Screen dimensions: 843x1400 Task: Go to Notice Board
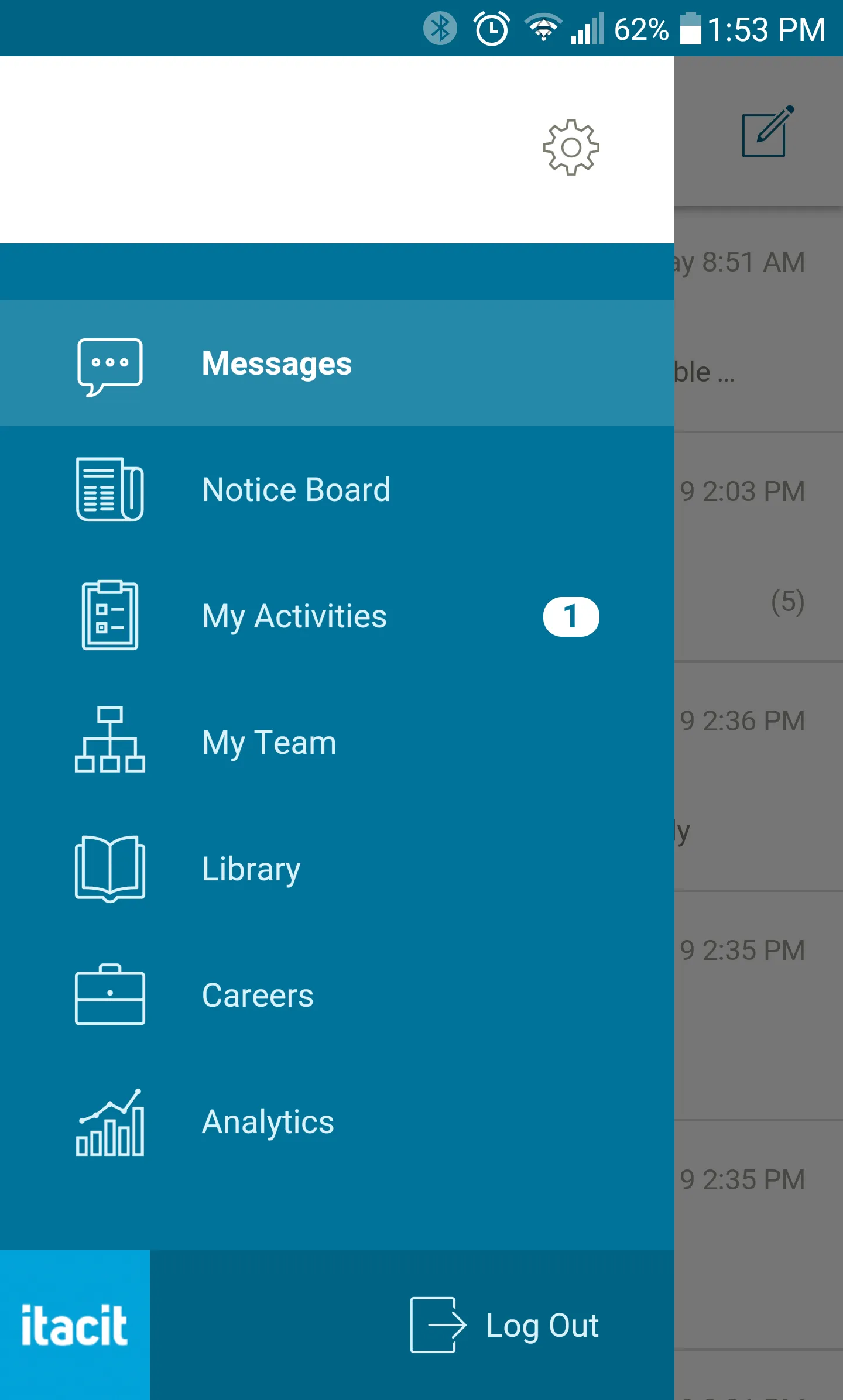[296, 490]
